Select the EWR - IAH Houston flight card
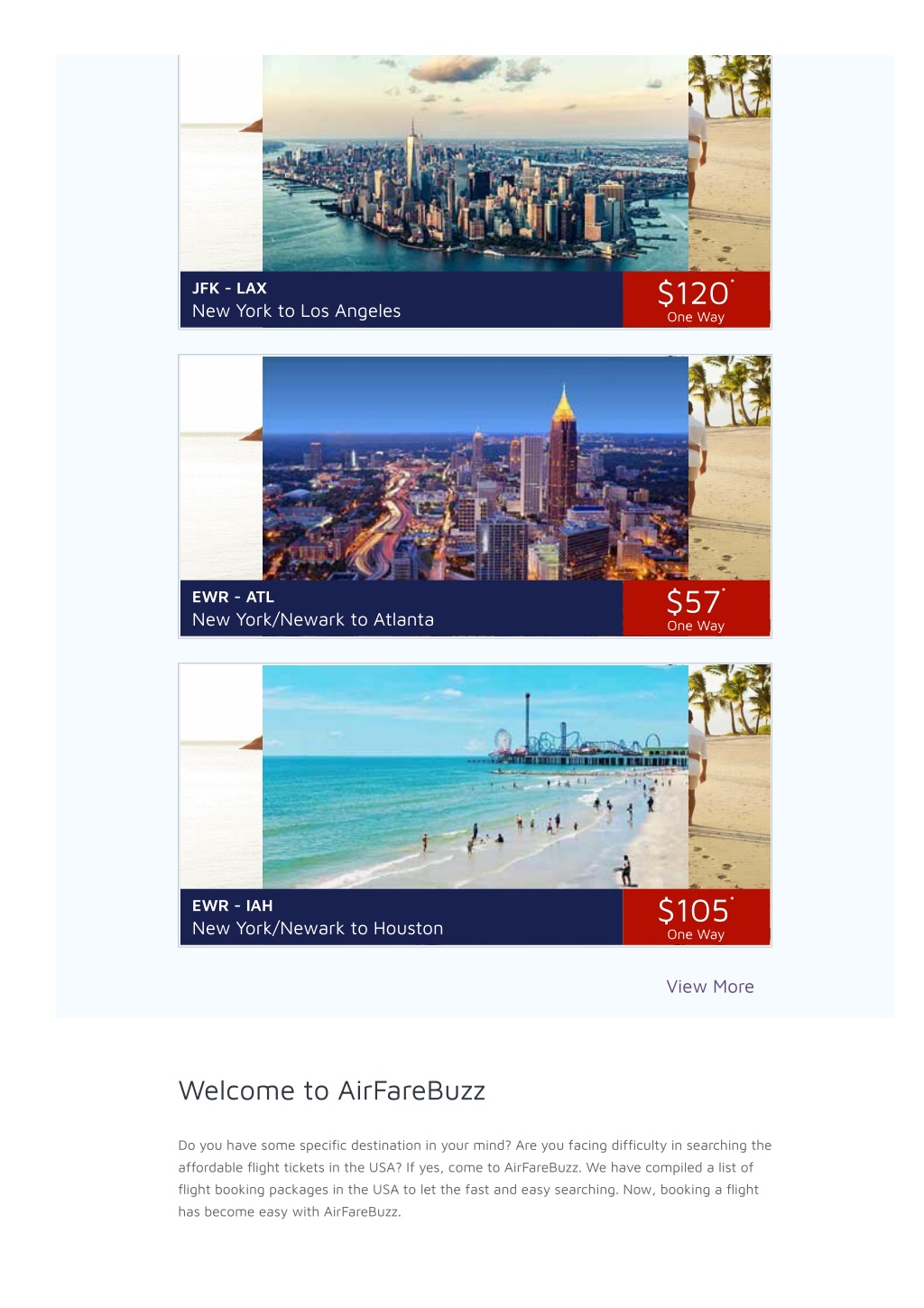This screenshot has height=1308, width=924. tap(475, 805)
